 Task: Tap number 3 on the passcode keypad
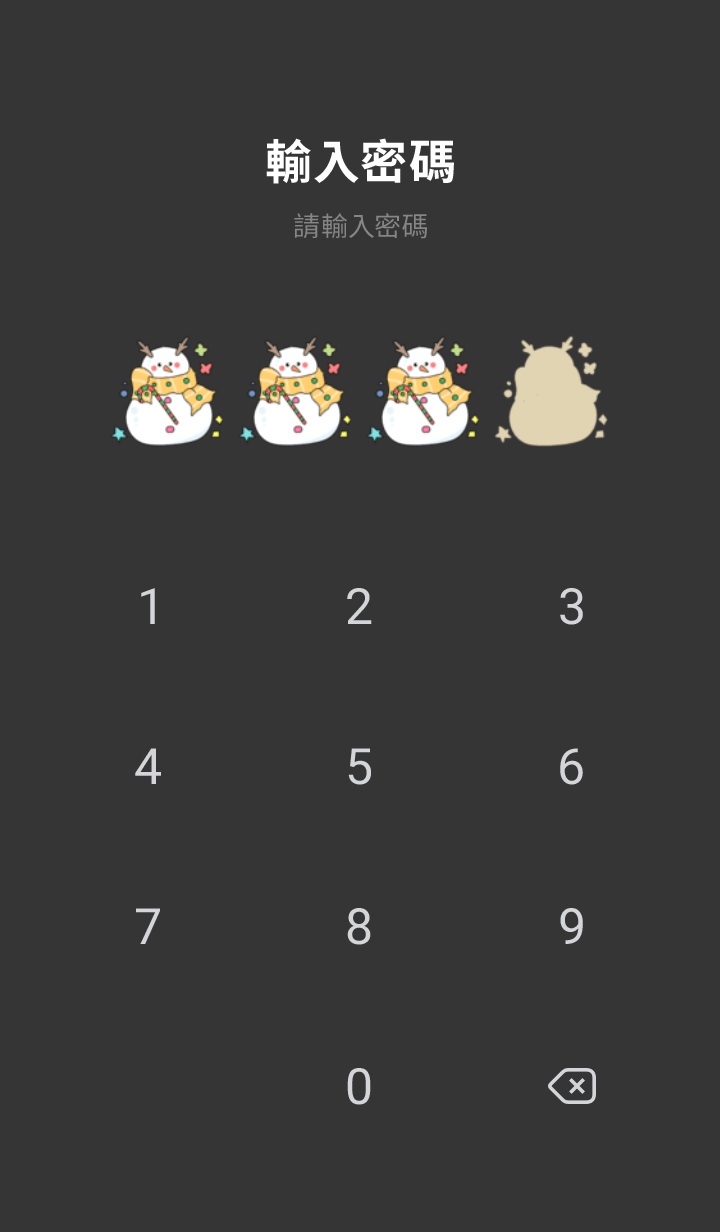pos(571,607)
